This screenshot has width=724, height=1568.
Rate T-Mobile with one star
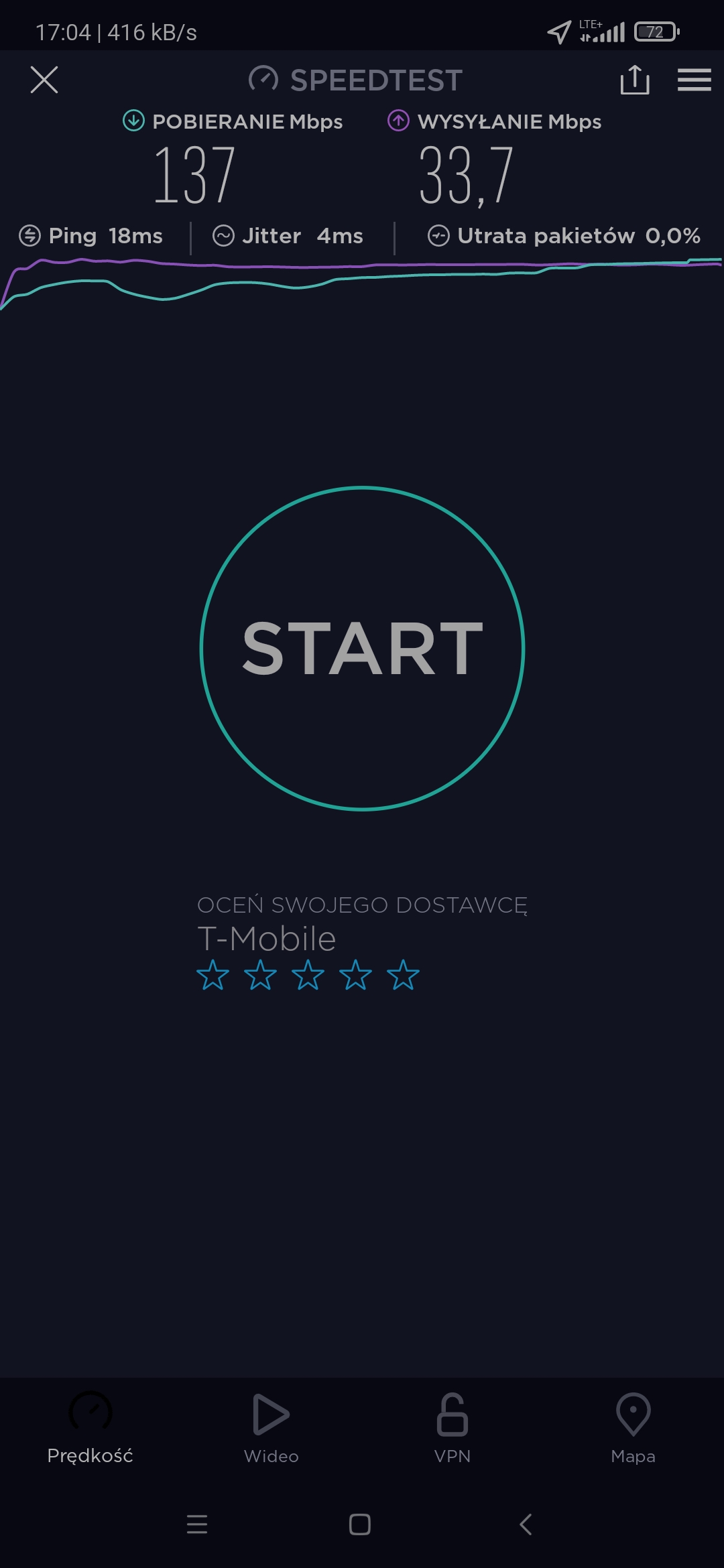[213, 975]
